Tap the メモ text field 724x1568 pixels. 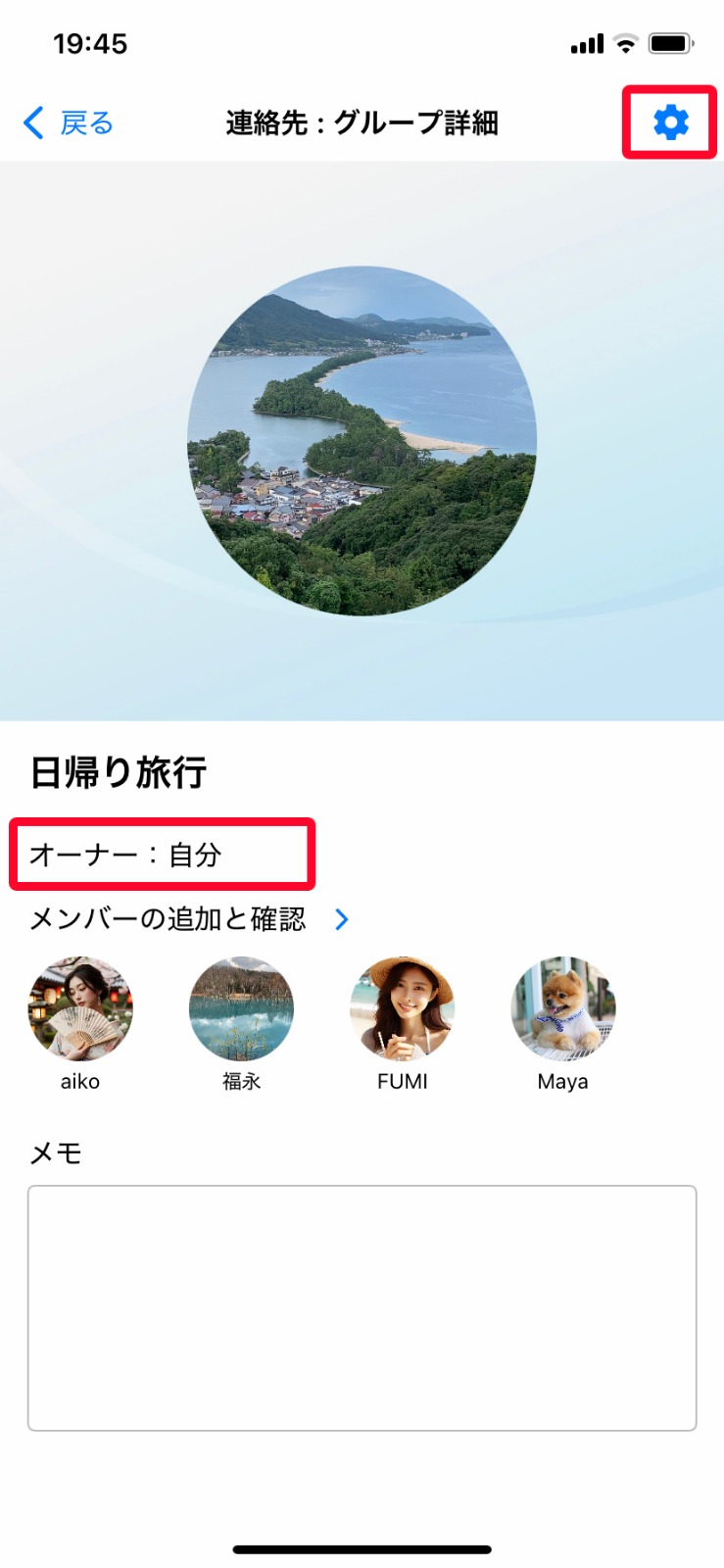click(x=362, y=1307)
